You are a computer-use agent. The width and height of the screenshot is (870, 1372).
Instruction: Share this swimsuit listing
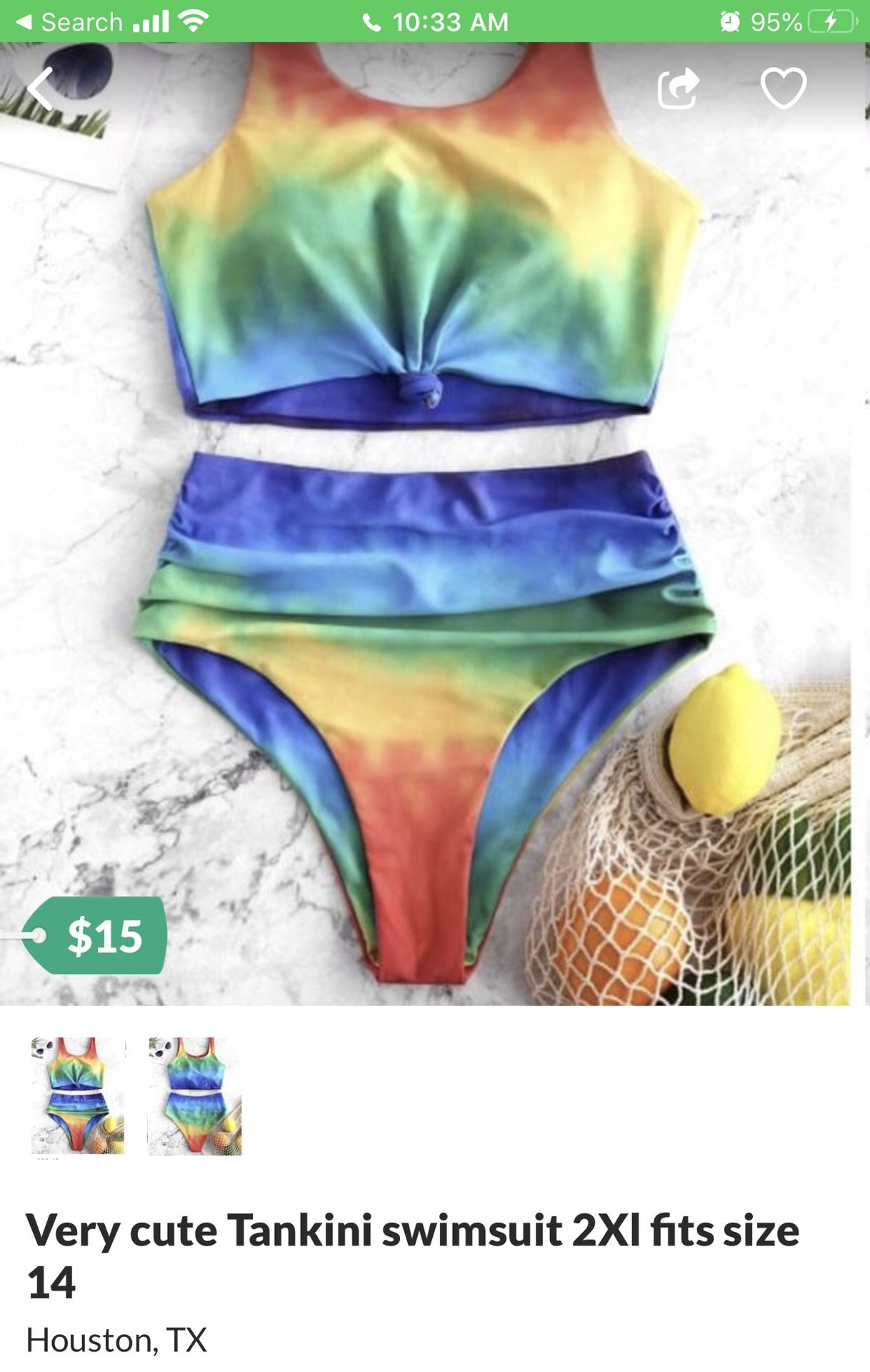(677, 88)
